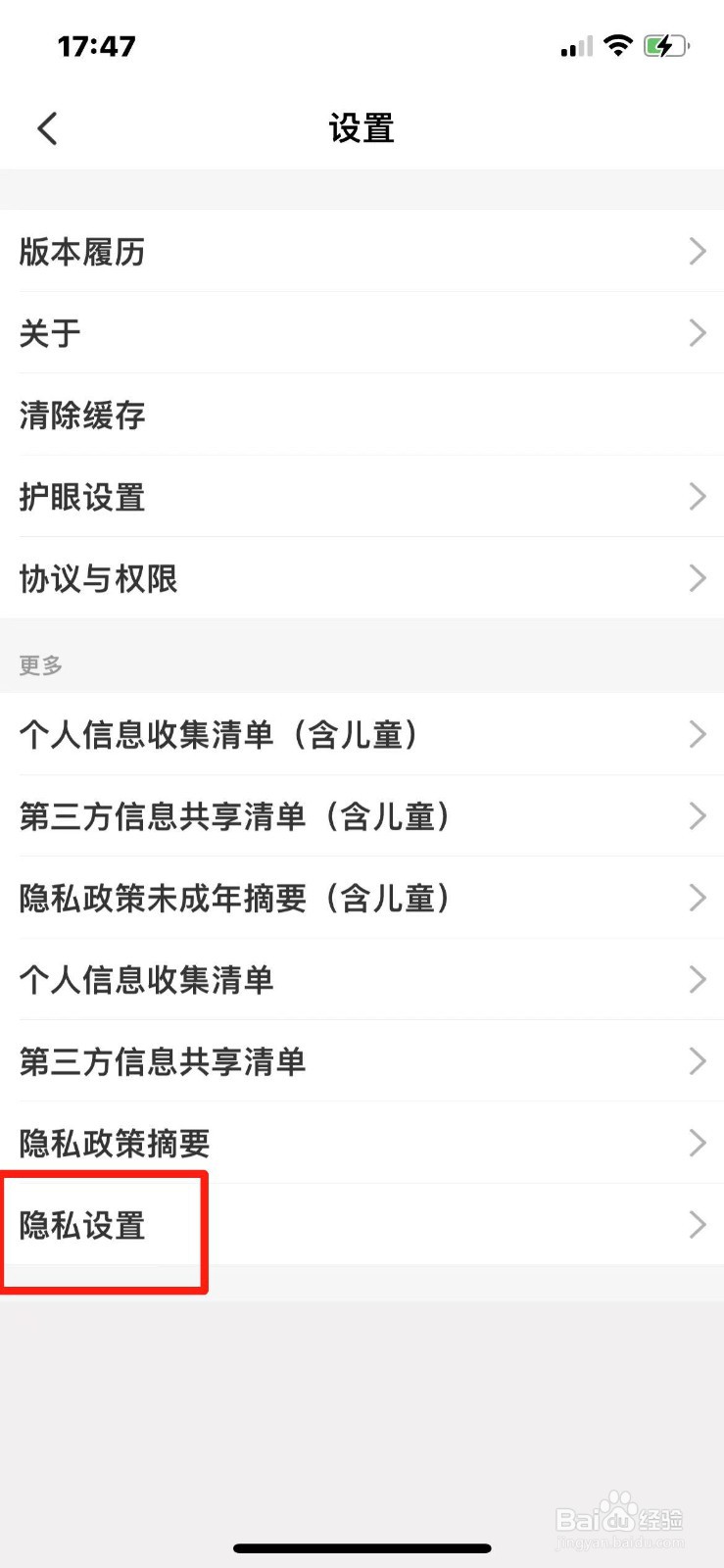Open the 关于 about page
724x1568 pixels.
362,333
